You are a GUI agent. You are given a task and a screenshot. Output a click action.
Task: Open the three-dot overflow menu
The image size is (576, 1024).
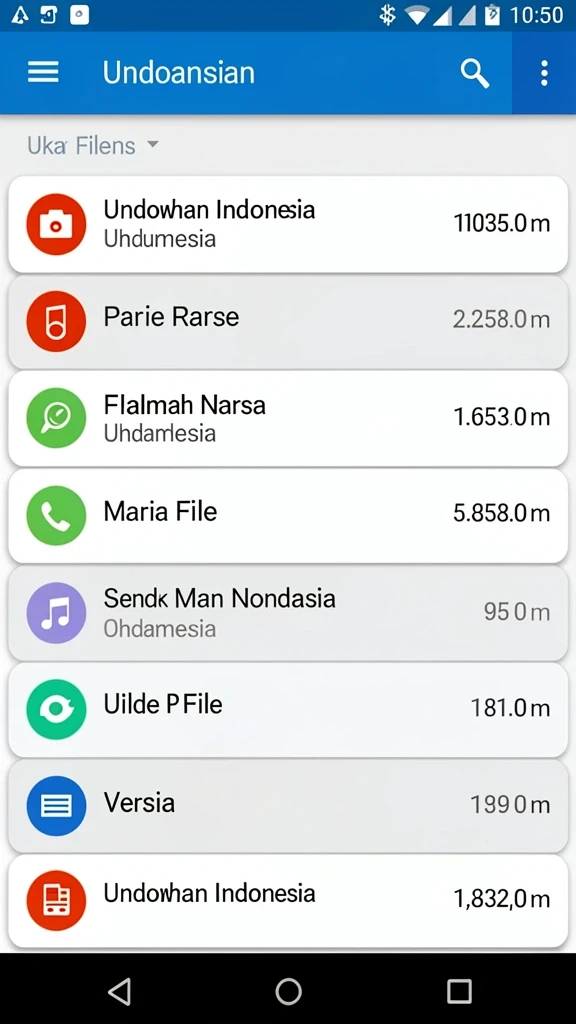(x=544, y=73)
